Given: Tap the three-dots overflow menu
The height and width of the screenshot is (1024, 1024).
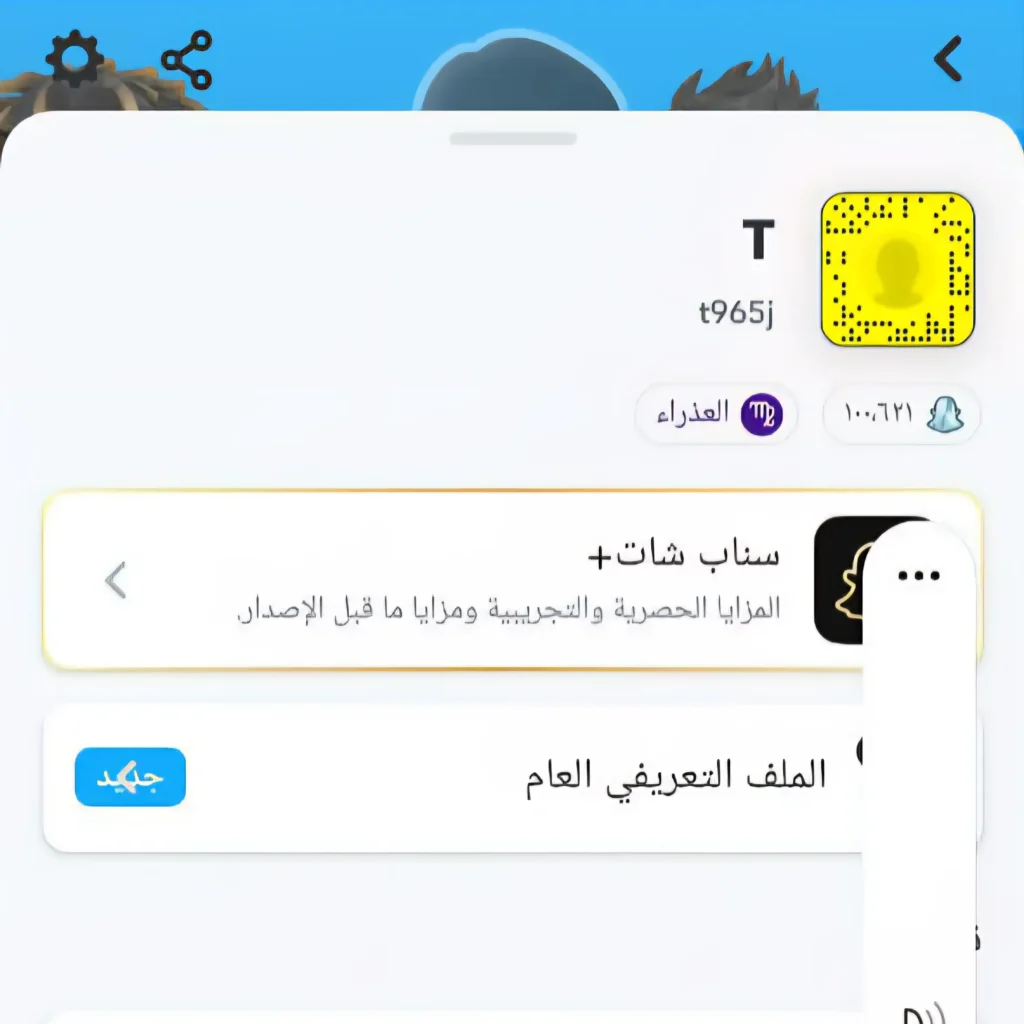Looking at the screenshot, I should tap(919, 575).
